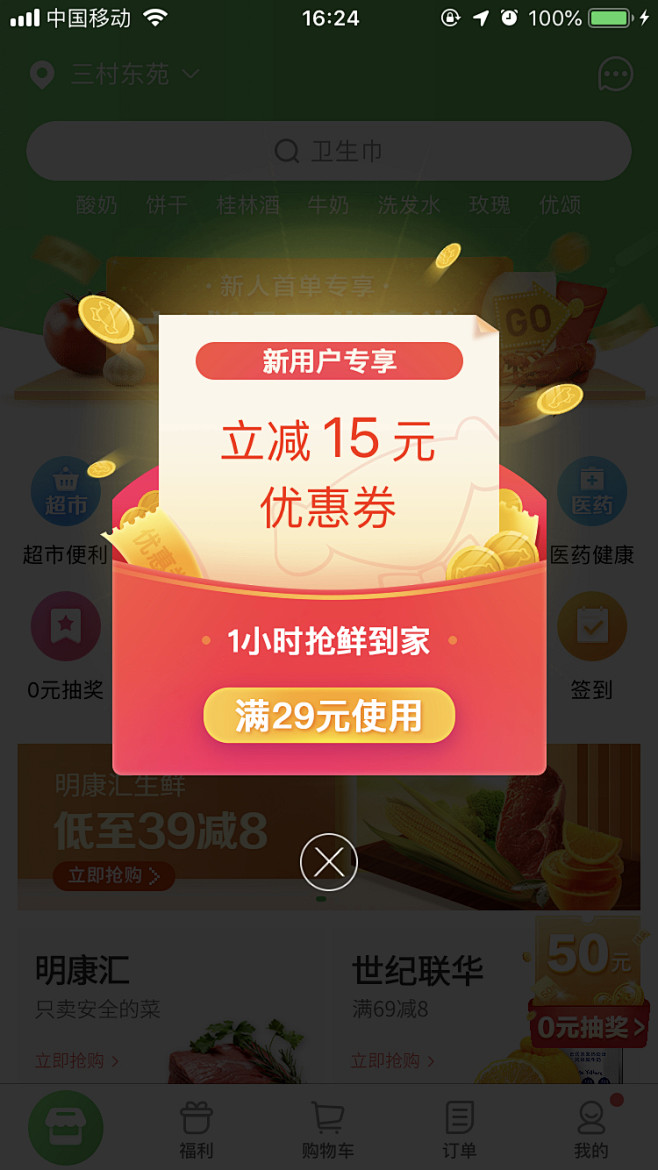
Task: Switch to the 购物车 tab
Action: tap(328, 1130)
